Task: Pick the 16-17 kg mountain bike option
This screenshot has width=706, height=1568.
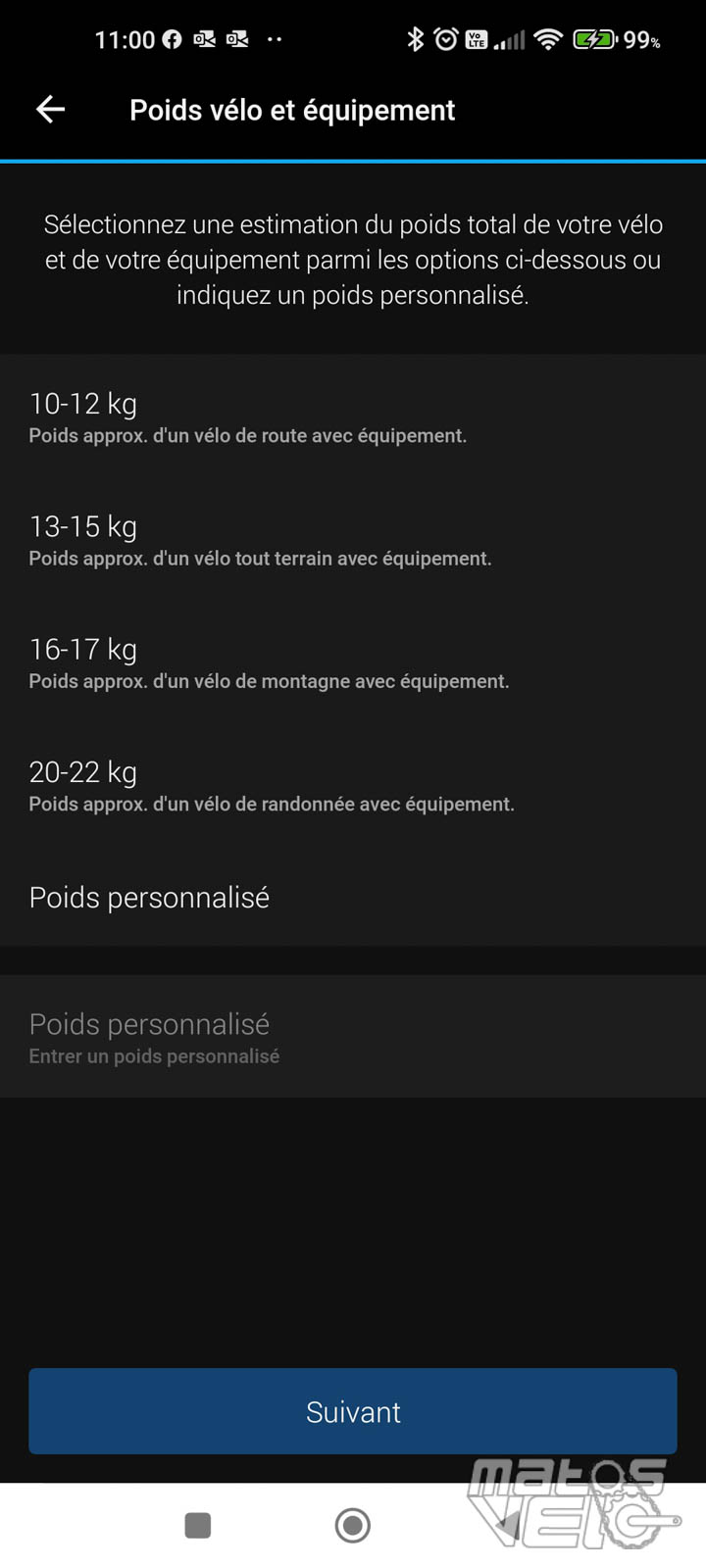Action: [x=353, y=663]
